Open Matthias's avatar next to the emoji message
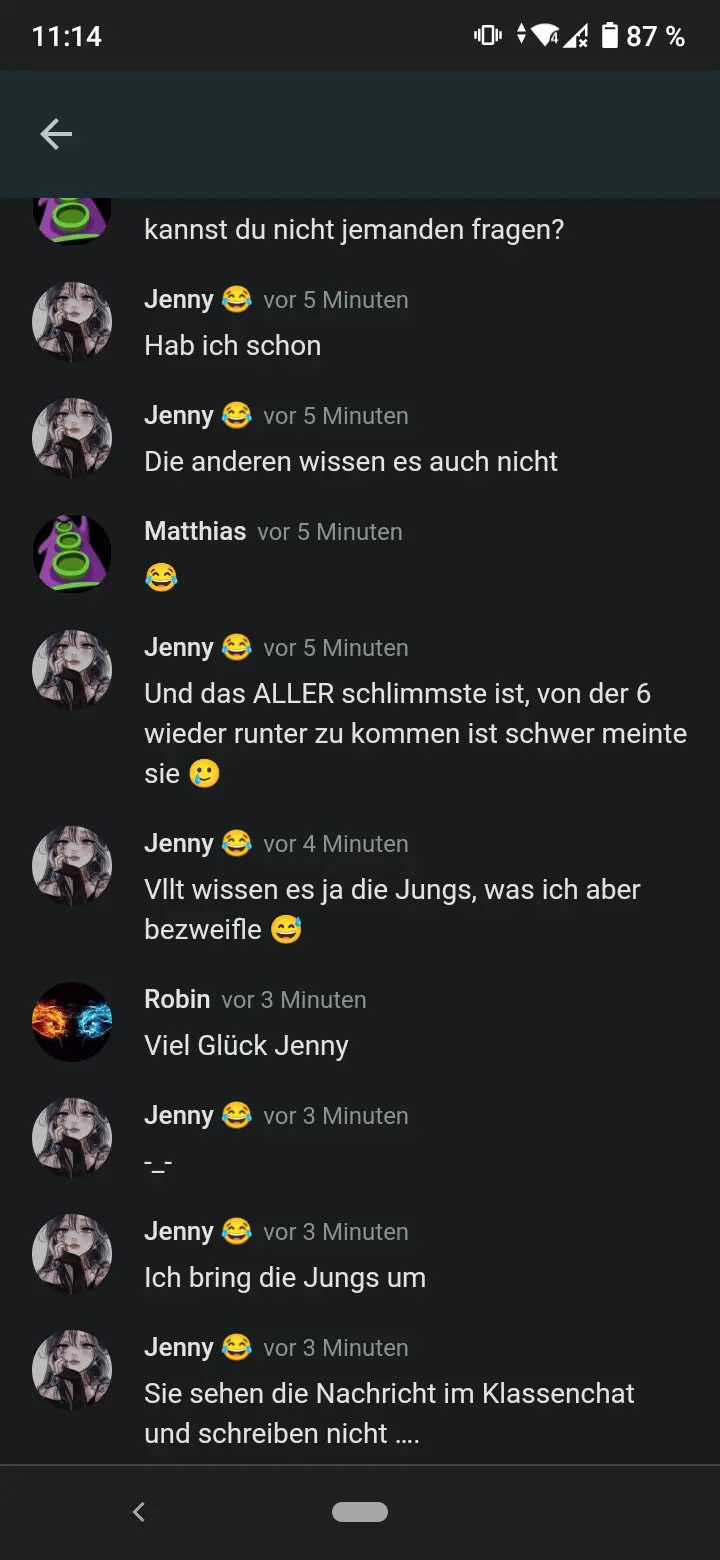720x1560 pixels. [72, 554]
